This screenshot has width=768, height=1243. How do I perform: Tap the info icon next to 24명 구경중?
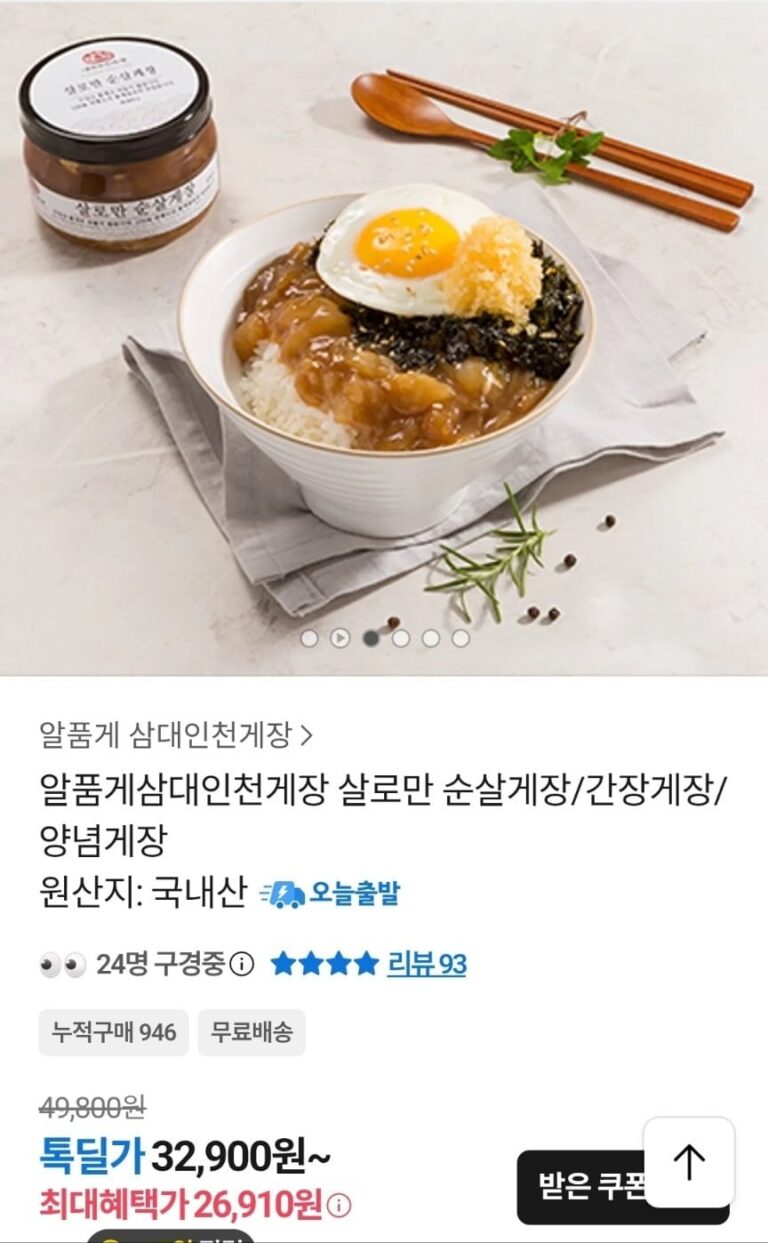pos(242,964)
